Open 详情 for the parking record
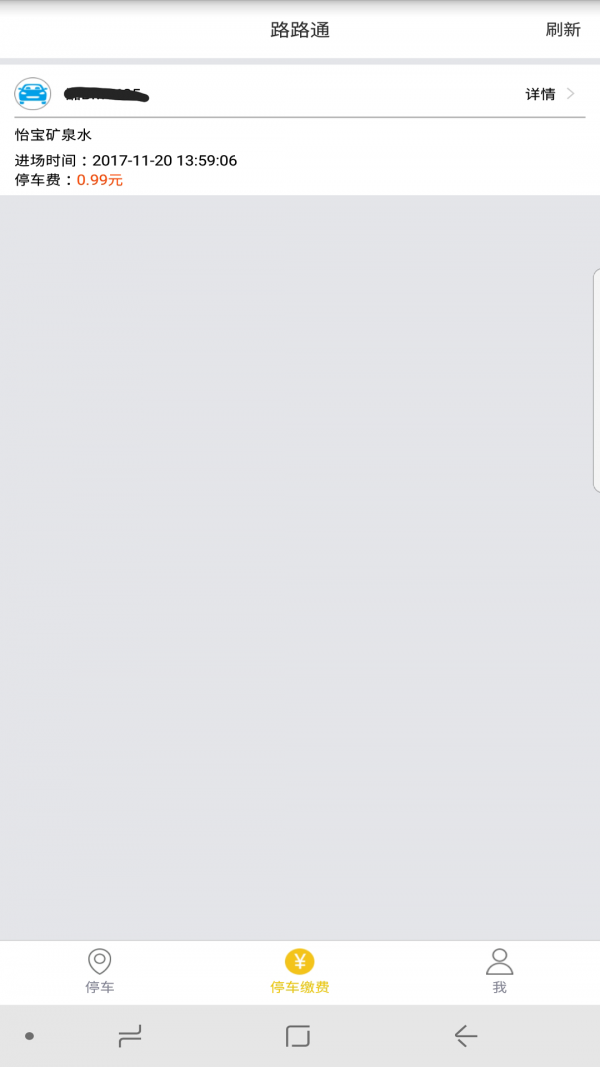Viewport: 600px width, 1067px height. pyautogui.click(x=550, y=94)
